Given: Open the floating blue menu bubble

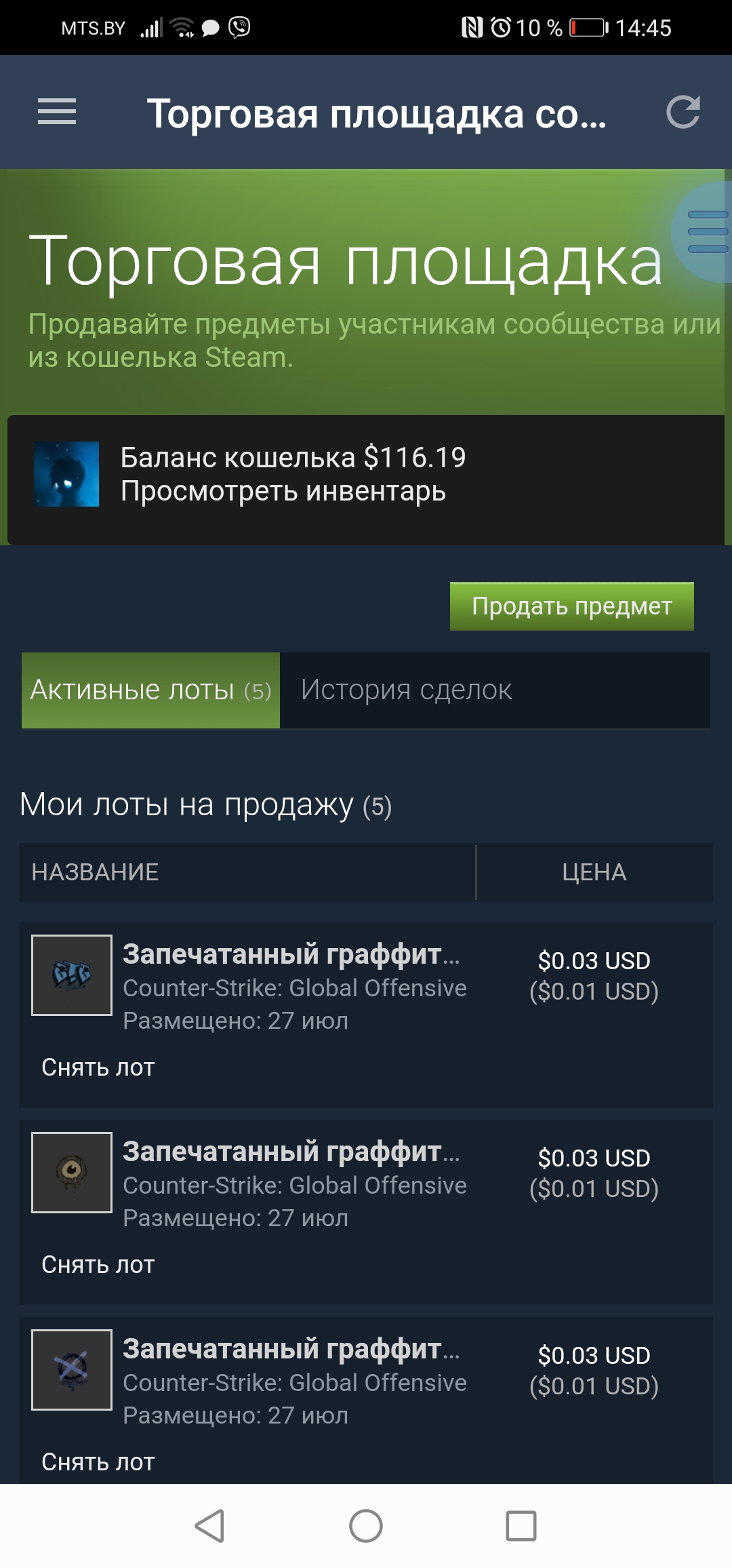Looking at the screenshot, I should click(705, 232).
